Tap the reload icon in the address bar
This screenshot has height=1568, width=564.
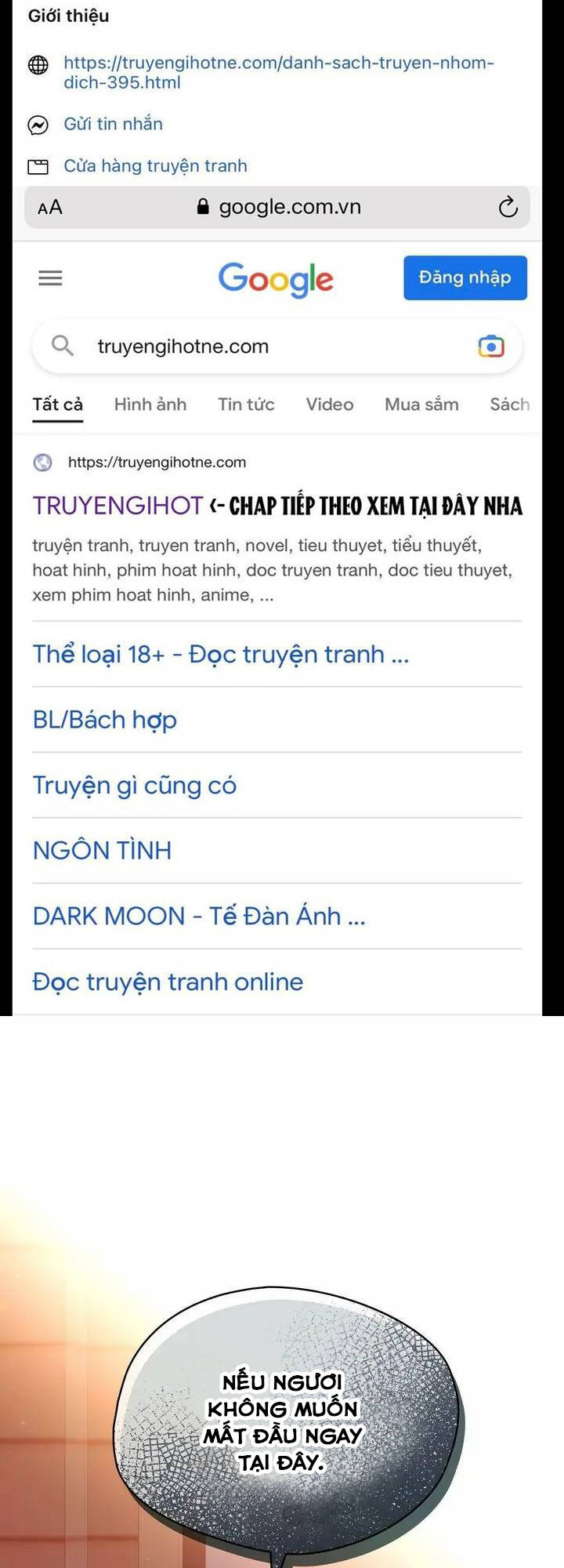(508, 207)
